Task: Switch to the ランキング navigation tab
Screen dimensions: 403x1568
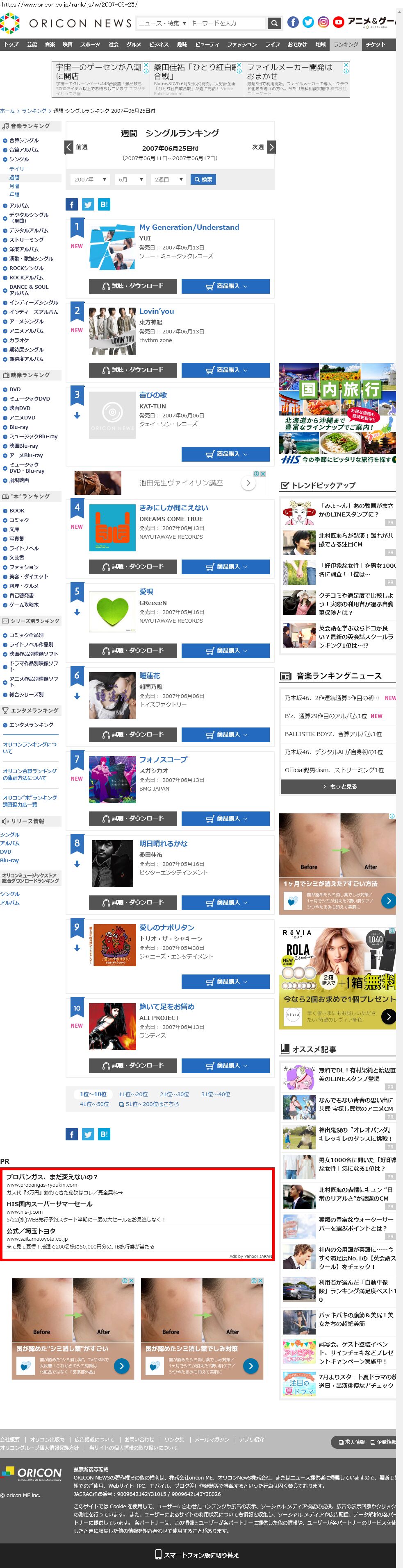Action: [346, 44]
